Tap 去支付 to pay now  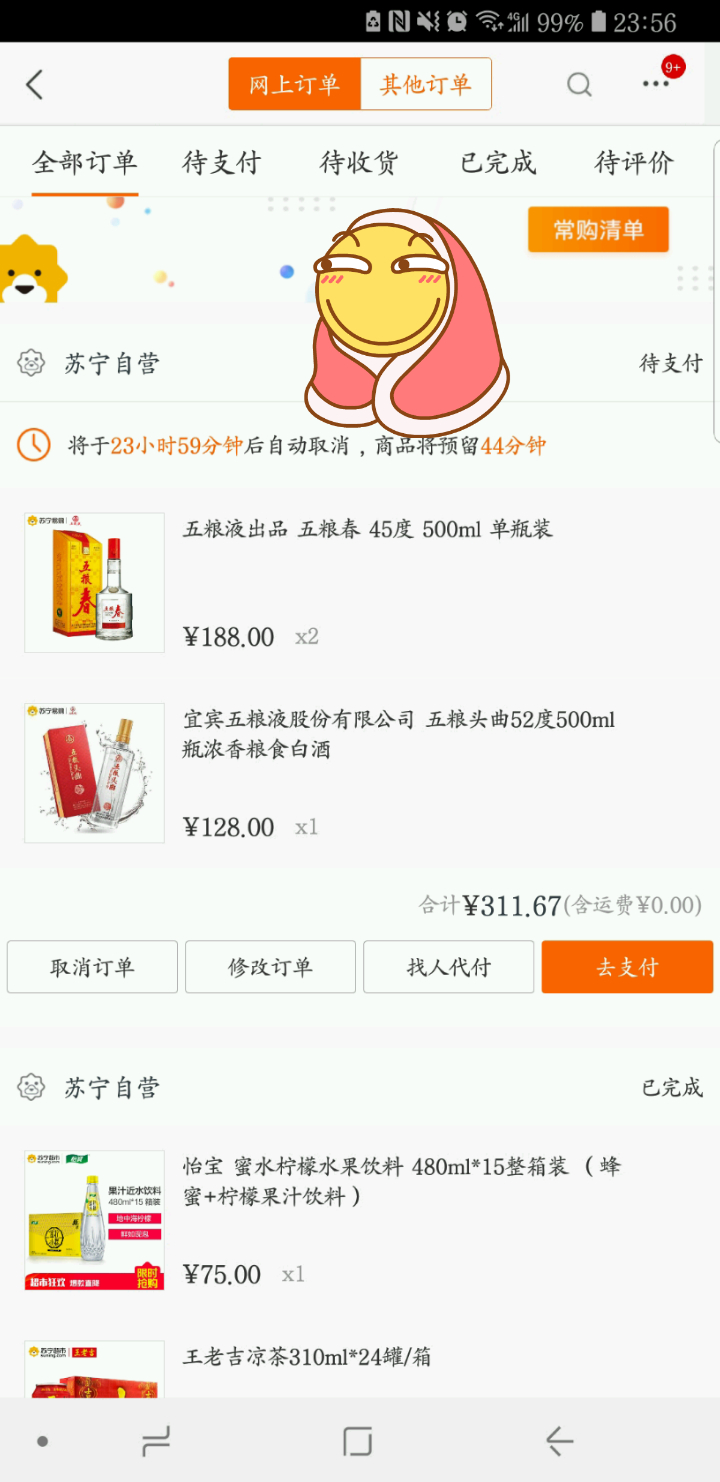tap(627, 967)
